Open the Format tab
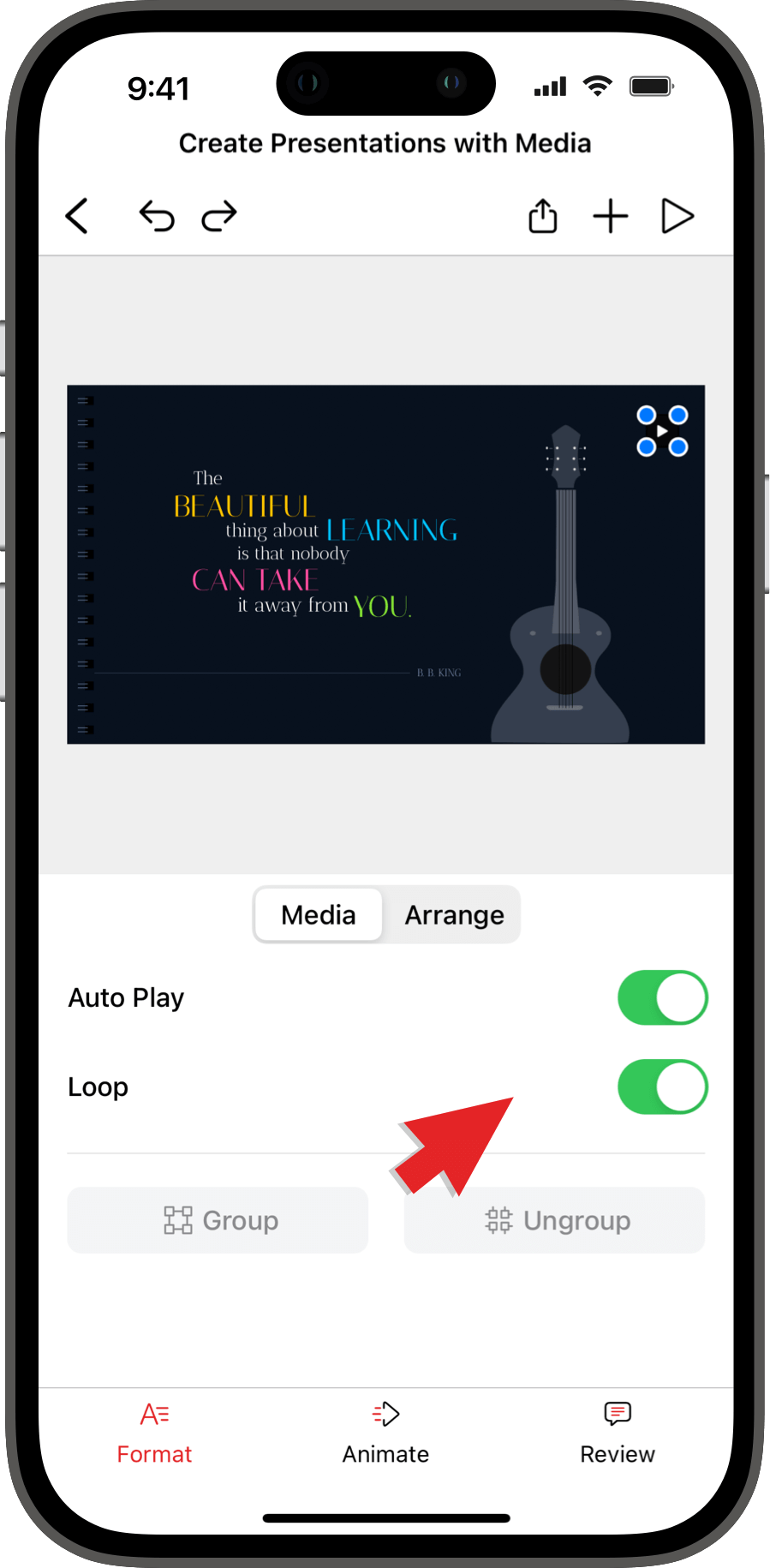 pos(154,1433)
